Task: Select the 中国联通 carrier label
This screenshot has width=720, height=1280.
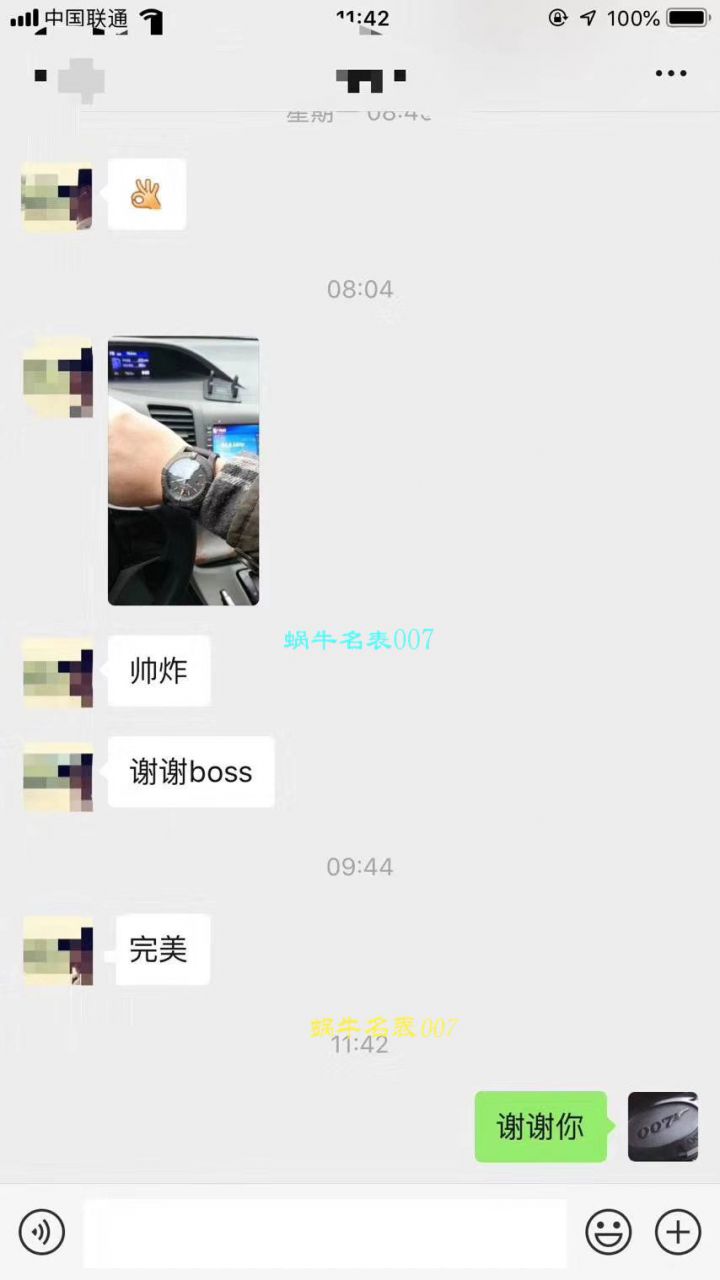Action: 78,16
